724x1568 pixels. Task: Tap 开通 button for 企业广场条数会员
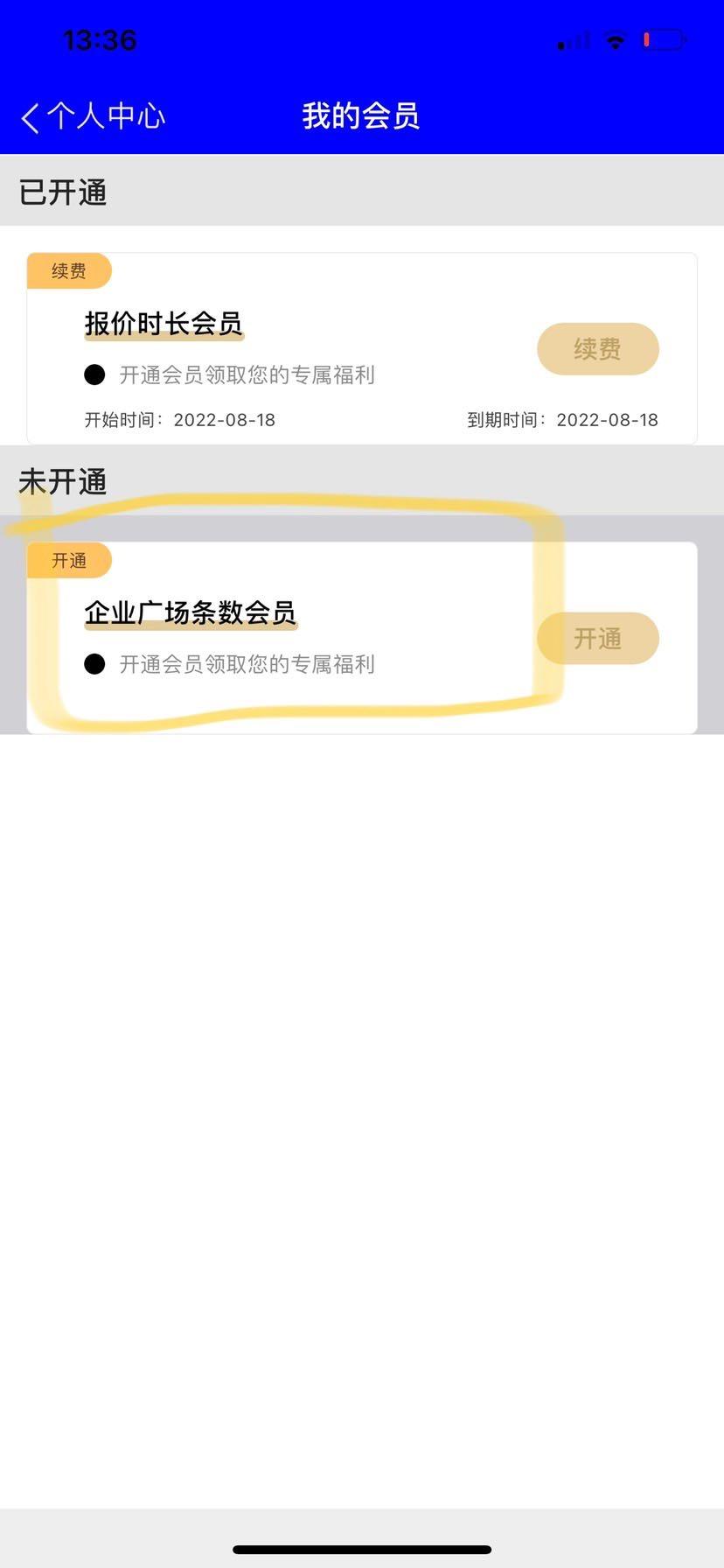597,639
